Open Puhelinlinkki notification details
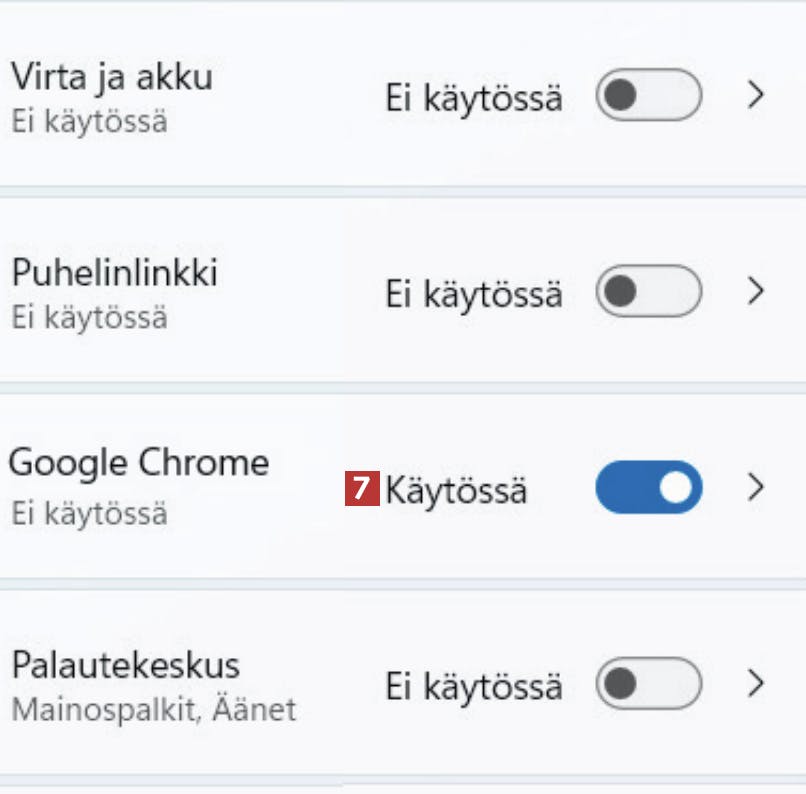This screenshot has height=794, width=806. pos(757,292)
